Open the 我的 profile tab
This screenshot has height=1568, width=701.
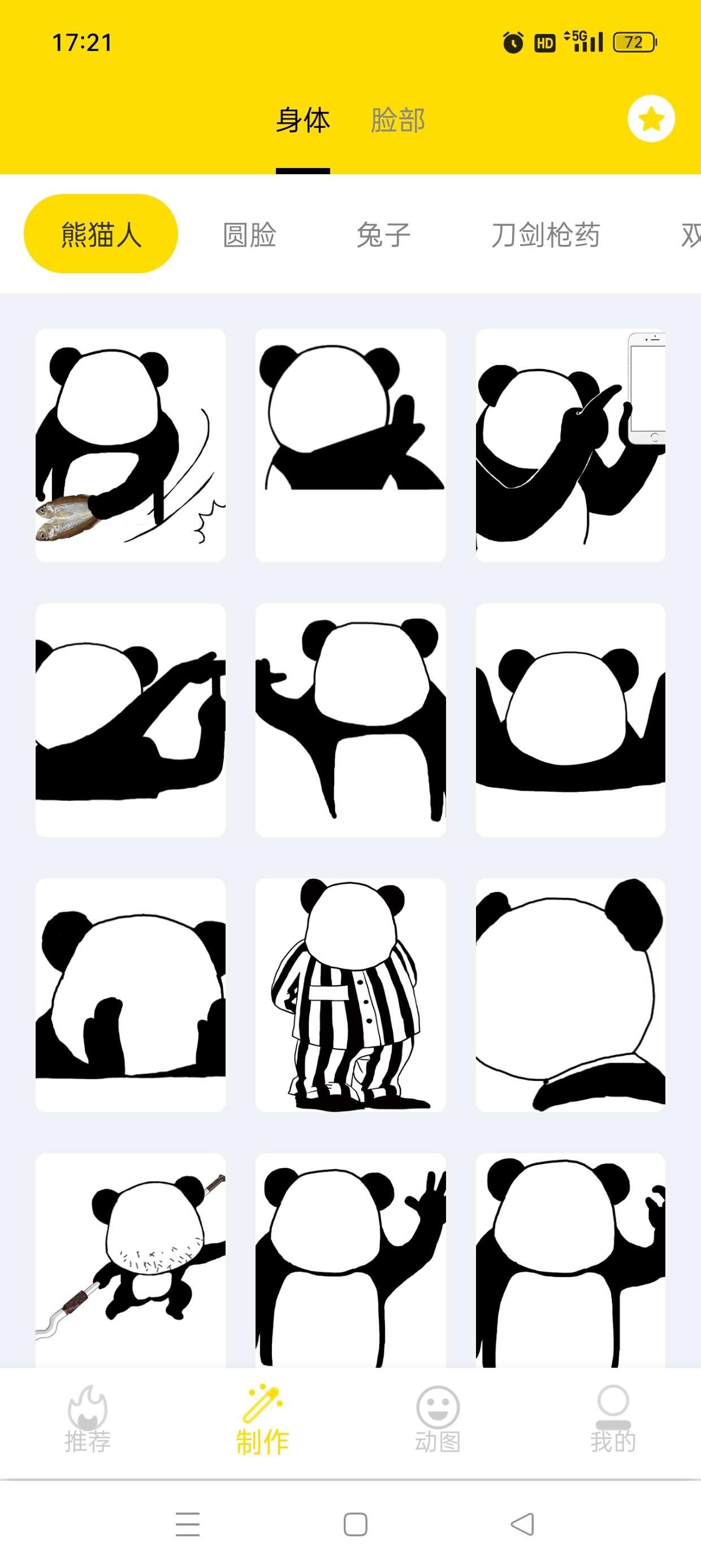pyautogui.click(x=613, y=1419)
